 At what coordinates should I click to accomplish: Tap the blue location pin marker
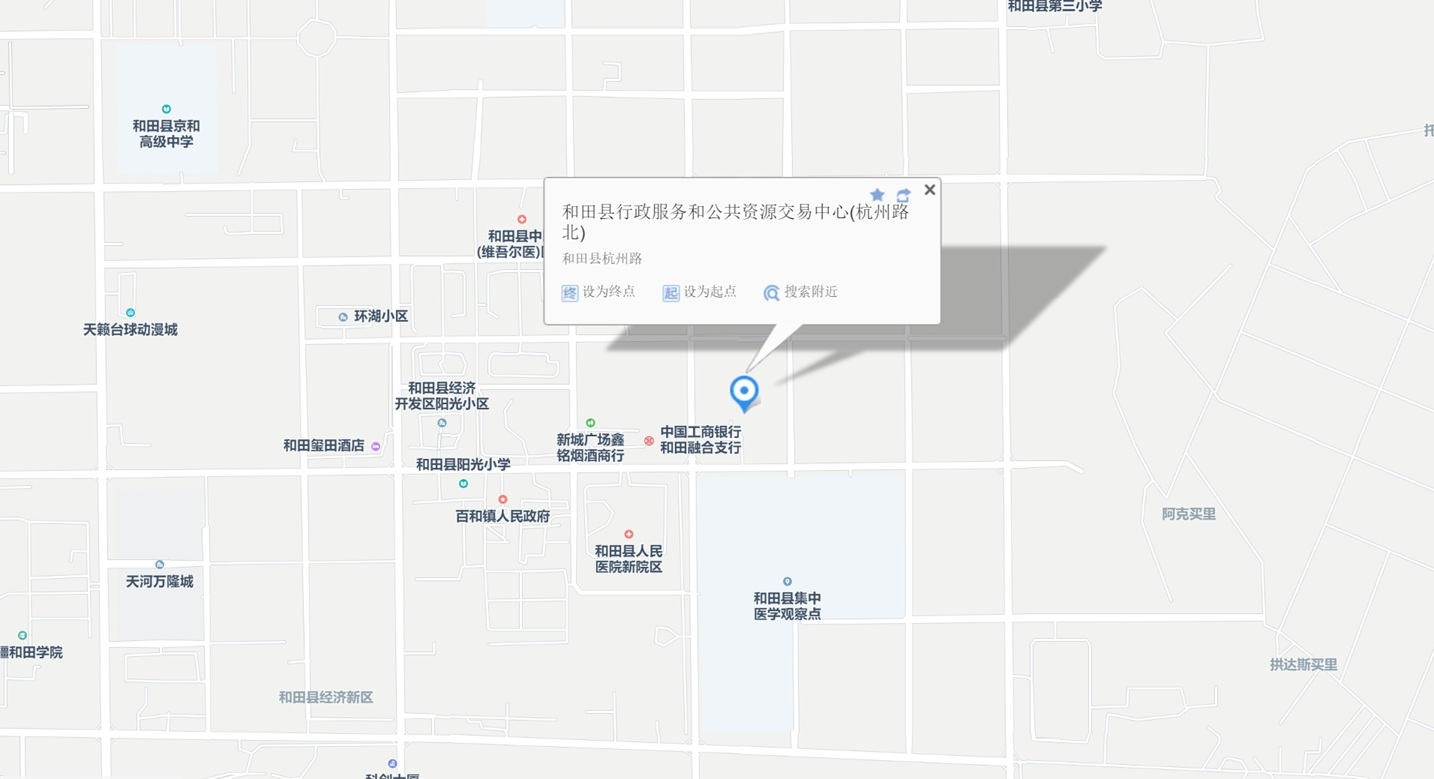(x=744, y=391)
